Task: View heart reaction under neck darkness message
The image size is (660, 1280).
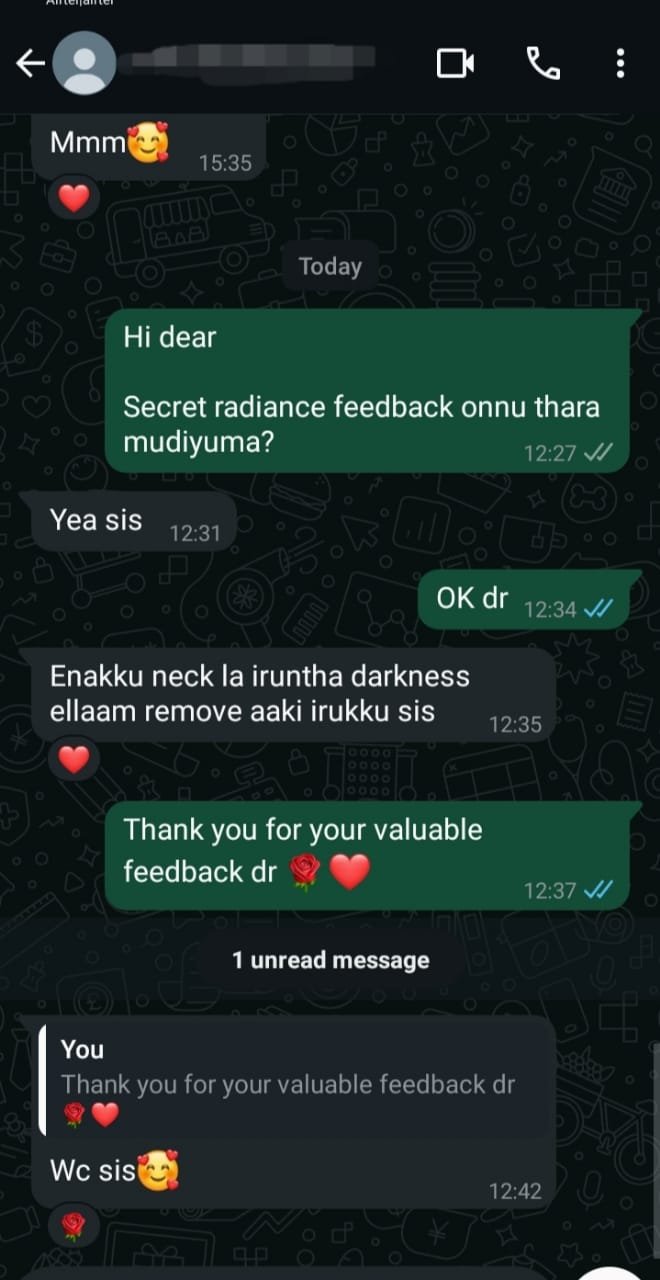Action: click(74, 760)
